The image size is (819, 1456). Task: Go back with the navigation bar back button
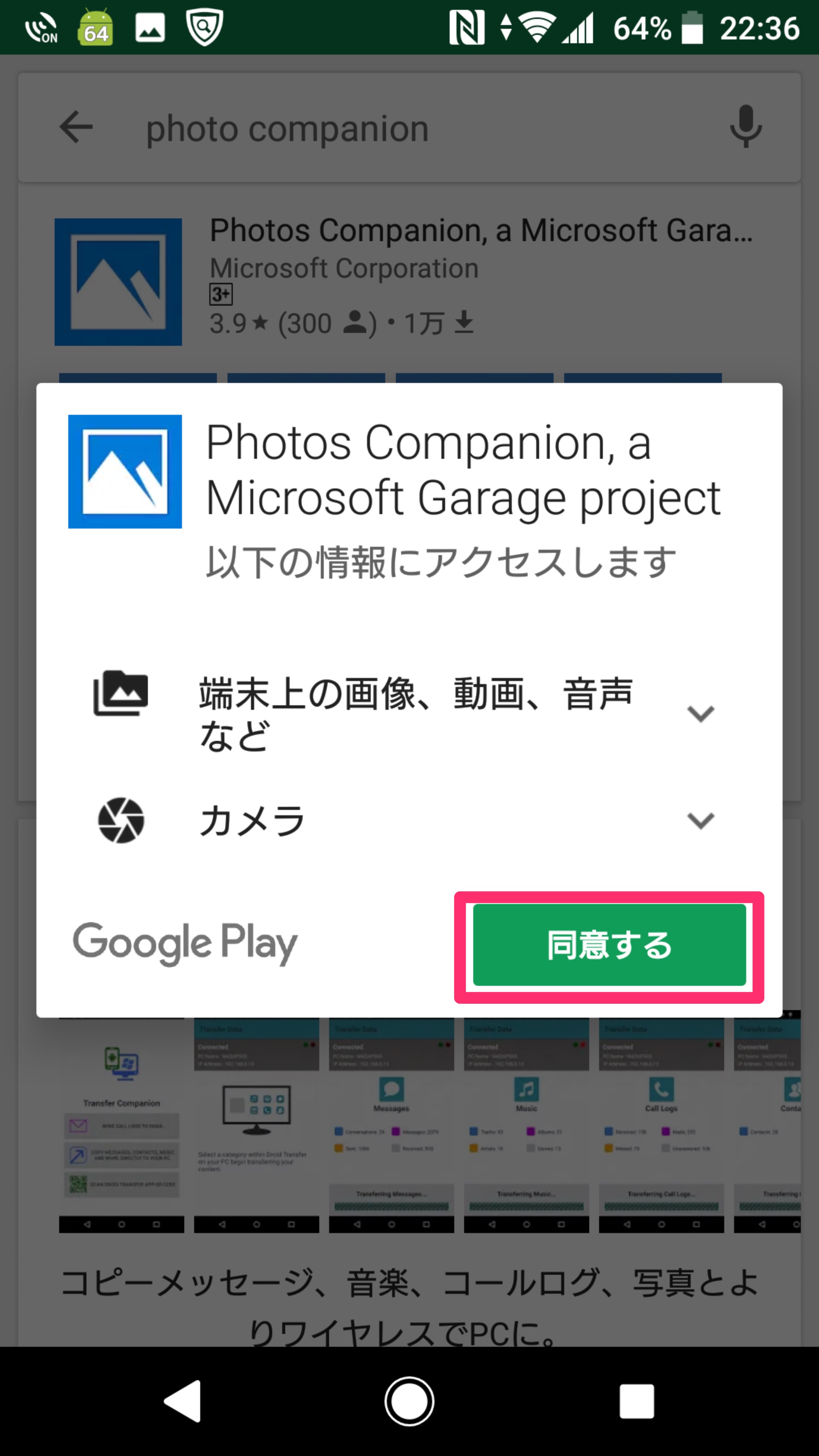click(x=182, y=1401)
